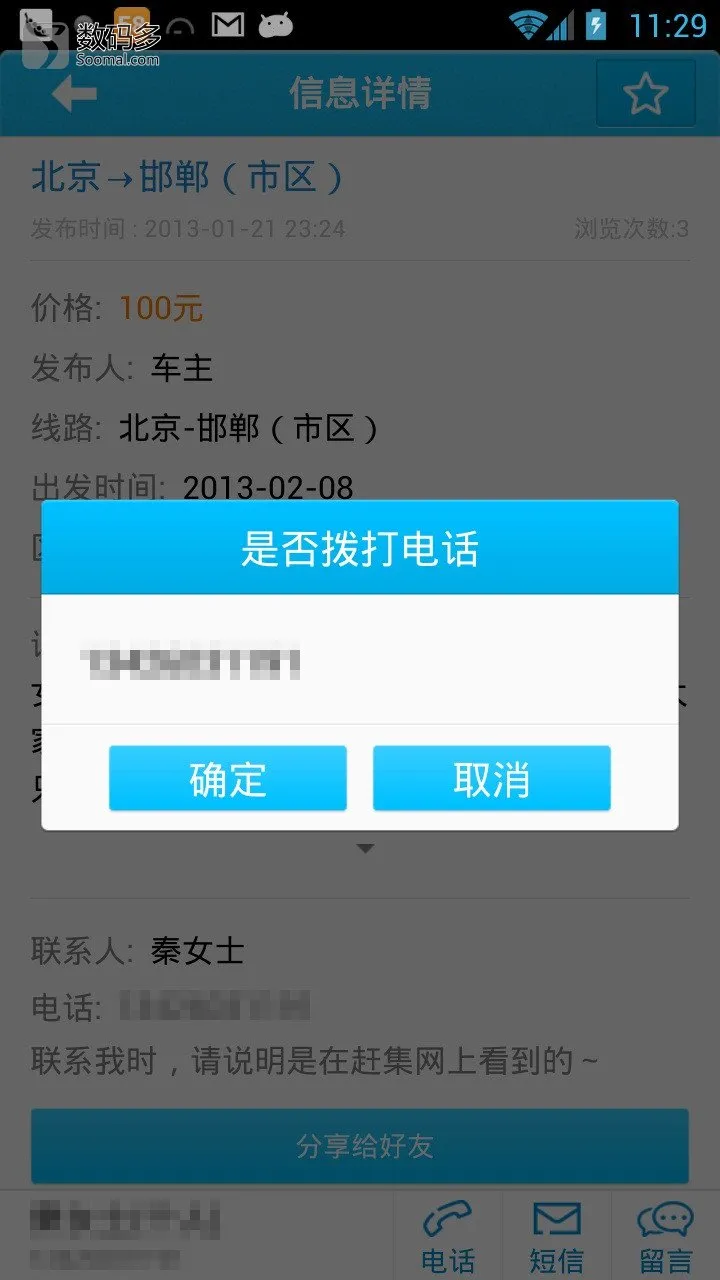Open 电话 call option at bottom
The height and width of the screenshot is (1280, 720).
447,1237
